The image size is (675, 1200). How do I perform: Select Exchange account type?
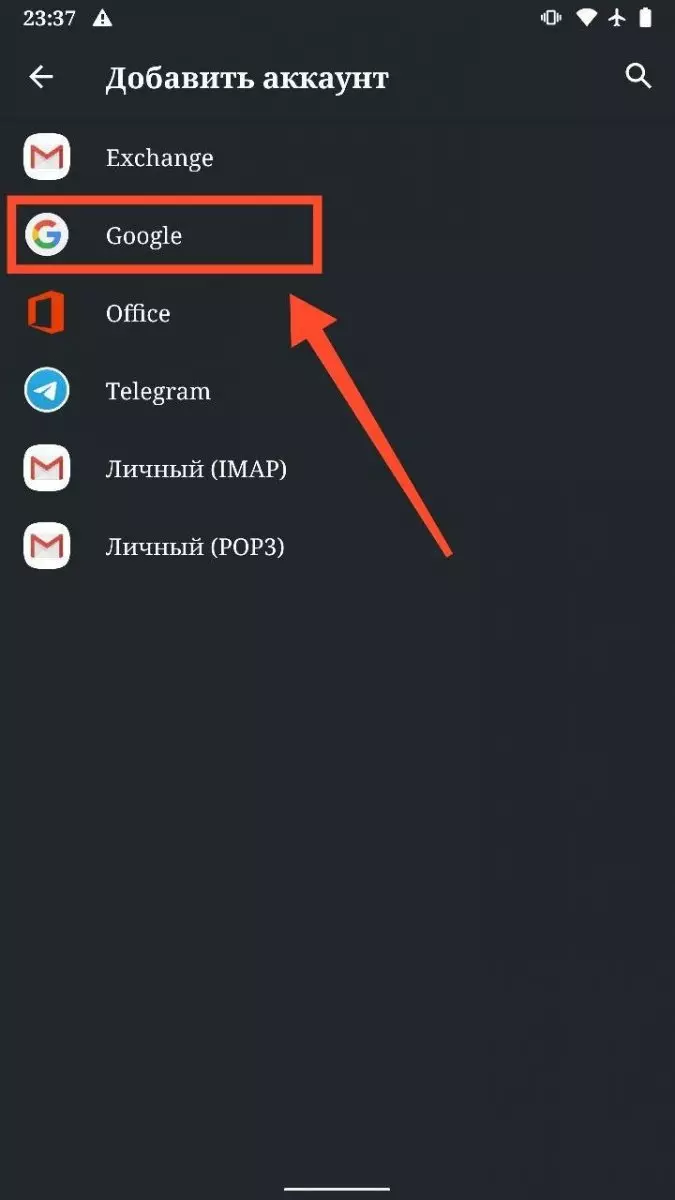click(x=160, y=158)
